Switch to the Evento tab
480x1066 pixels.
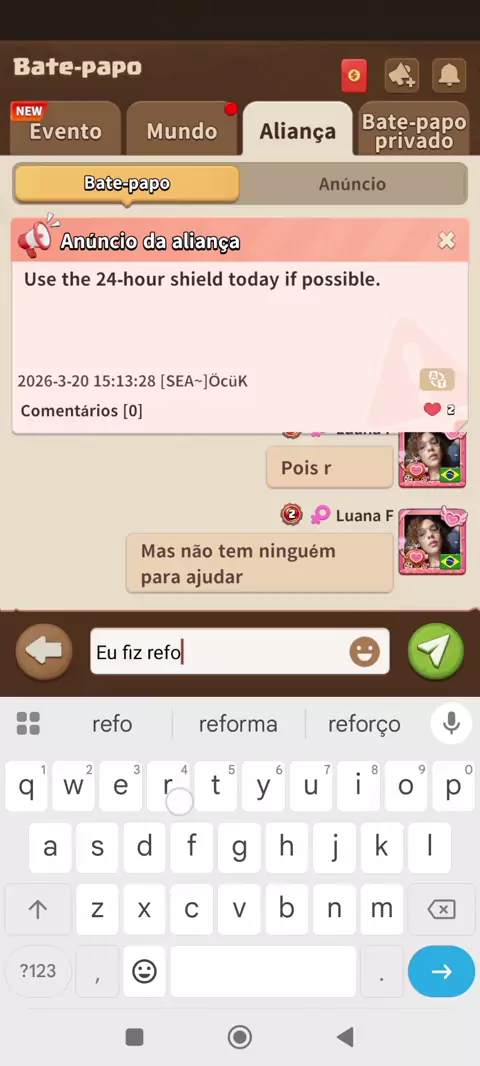pyautogui.click(x=65, y=129)
